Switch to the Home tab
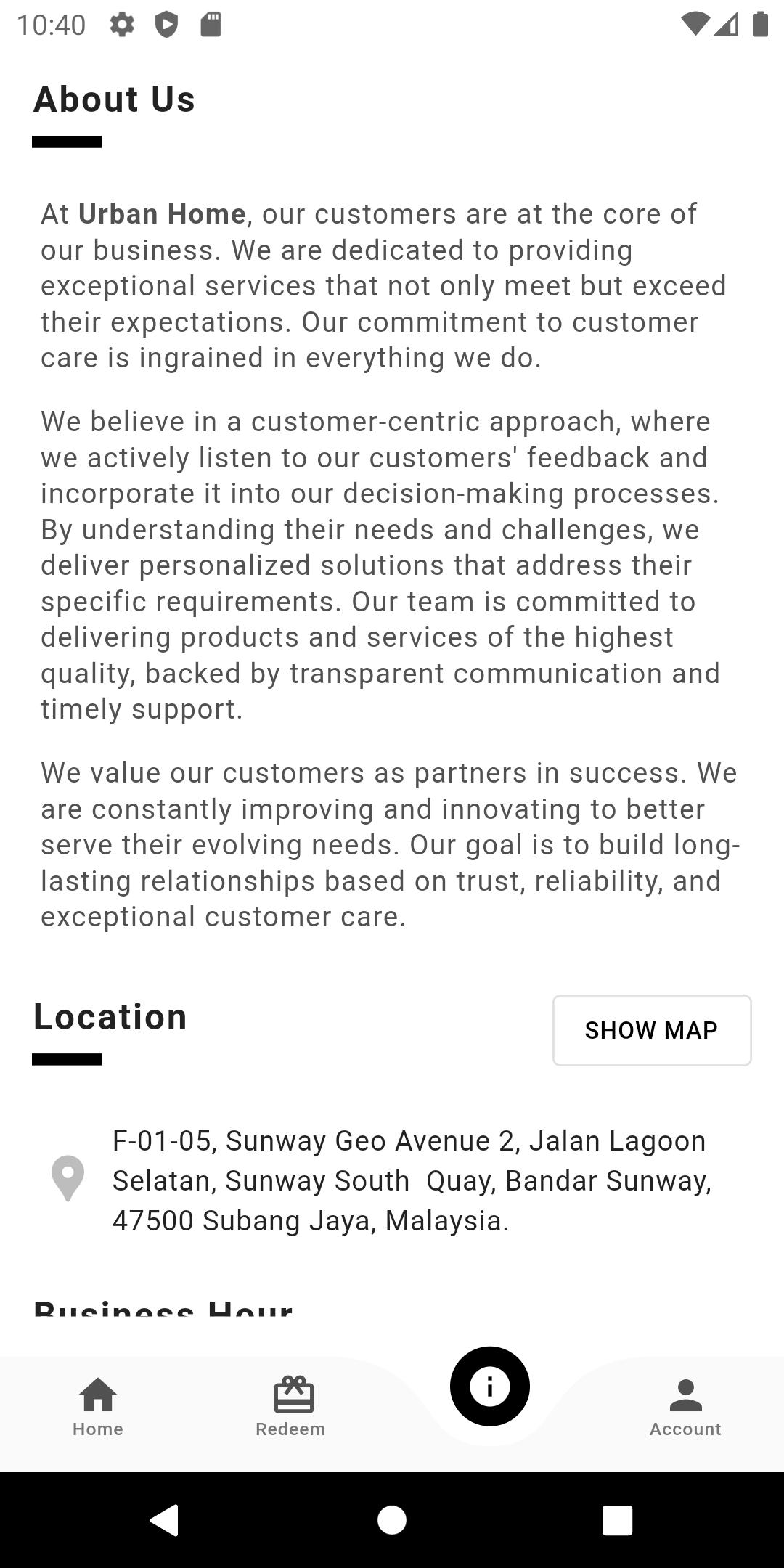This screenshot has height=1568, width=784. [x=98, y=1408]
